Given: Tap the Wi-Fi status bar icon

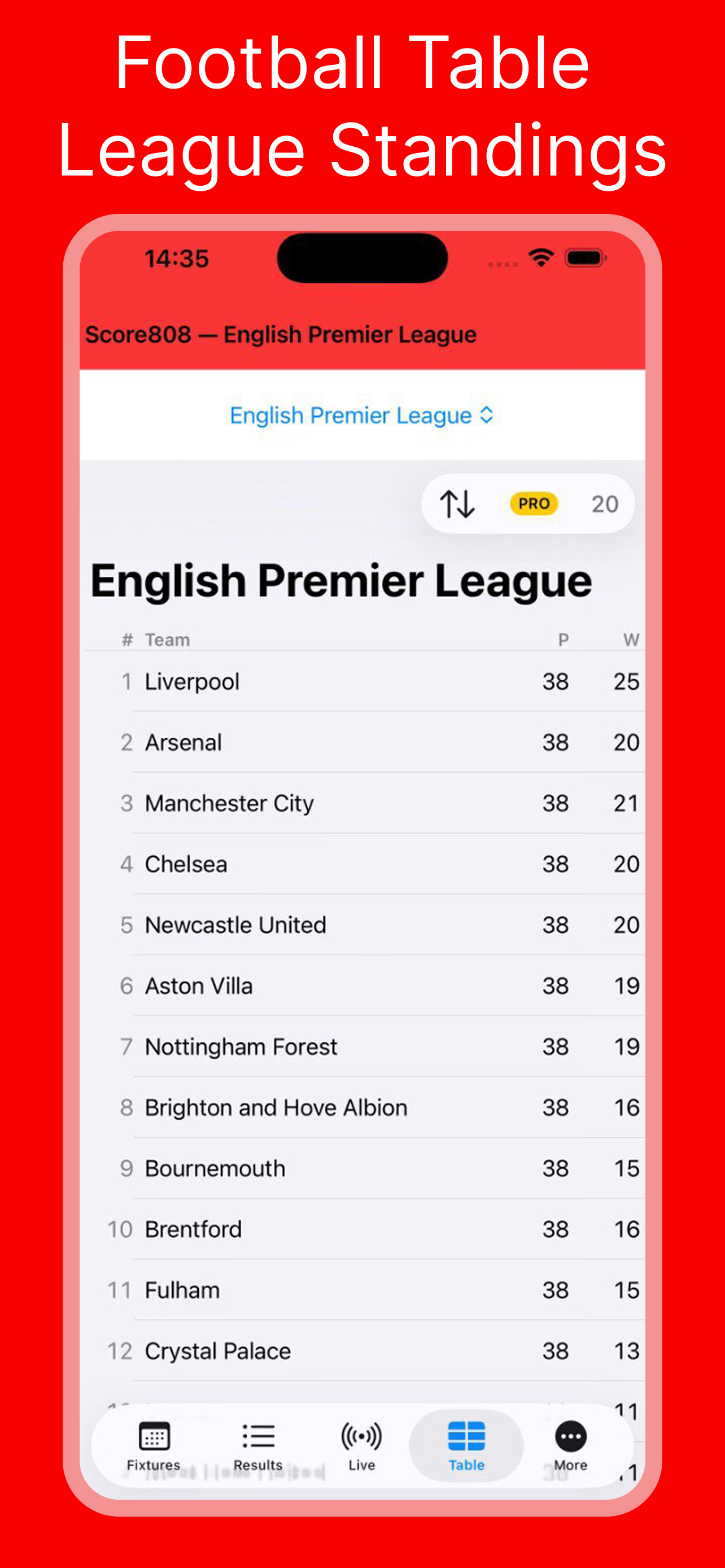Looking at the screenshot, I should coord(540,258).
